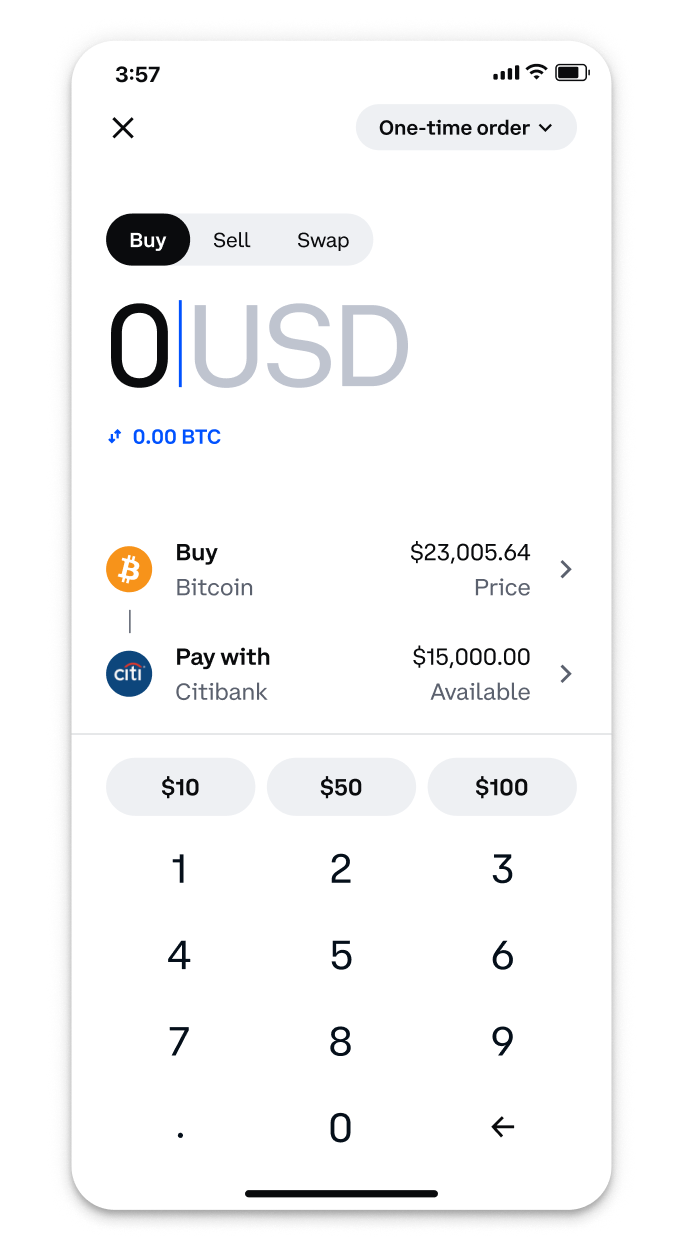683x1251 pixels.
Task: Change the Bitcoin asset to buy
Action: pyautogui.click(x=340, y=570)
